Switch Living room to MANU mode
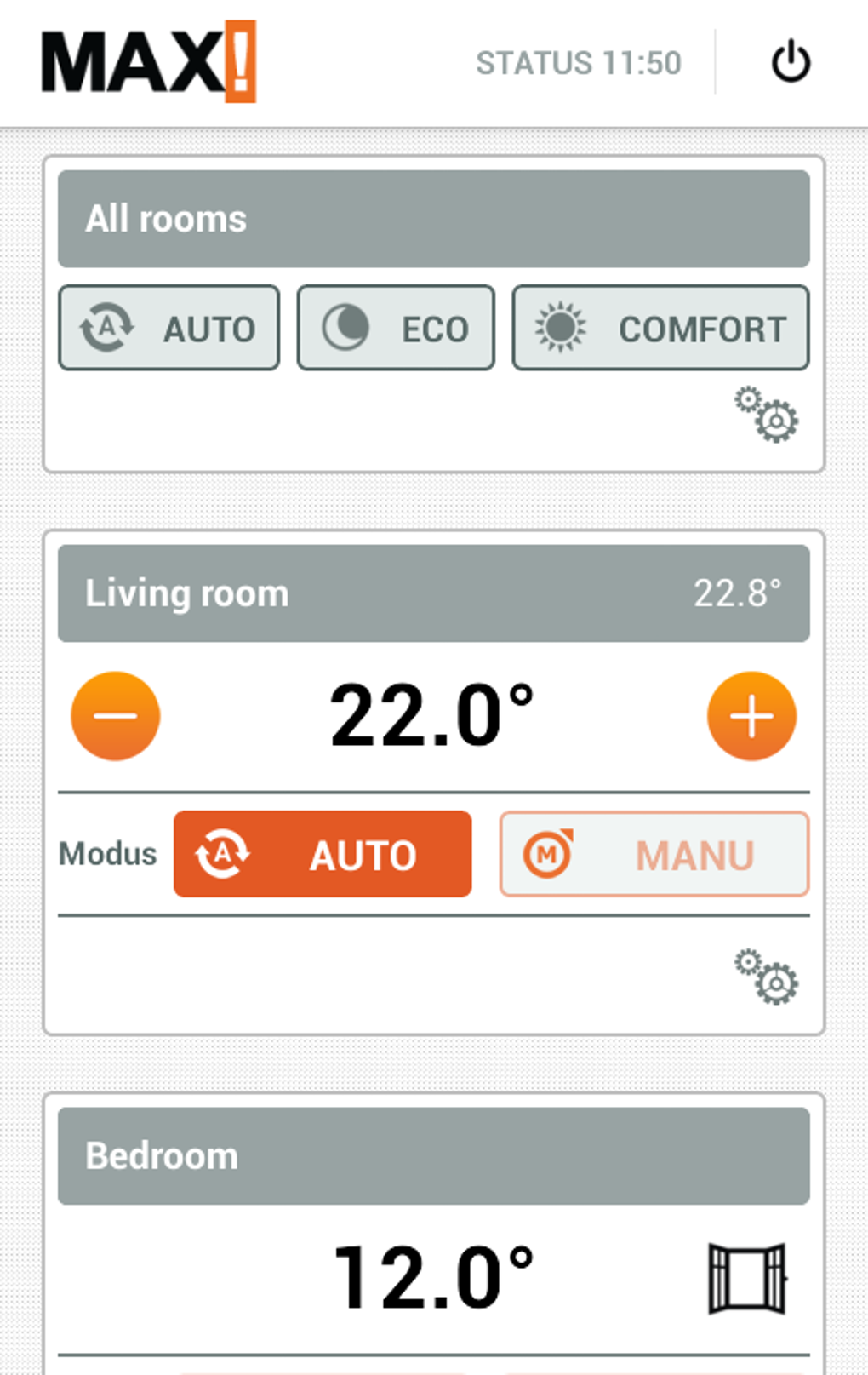Image resolution: width=868 pixels, height=1375 pixels. [x=653, y=855]
